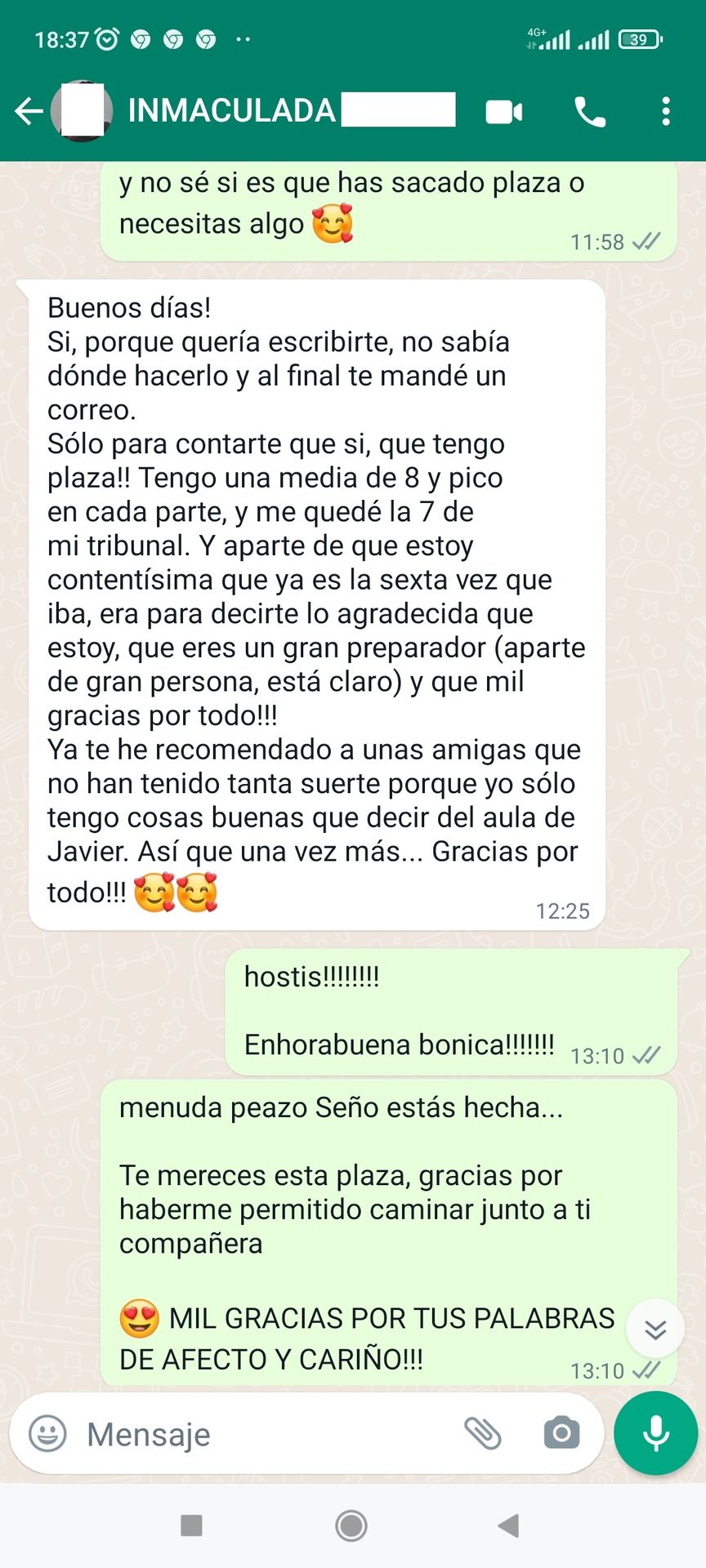The image size is (706, 1568).
Task: Open the emoji picker
Action: point(47,1433)
